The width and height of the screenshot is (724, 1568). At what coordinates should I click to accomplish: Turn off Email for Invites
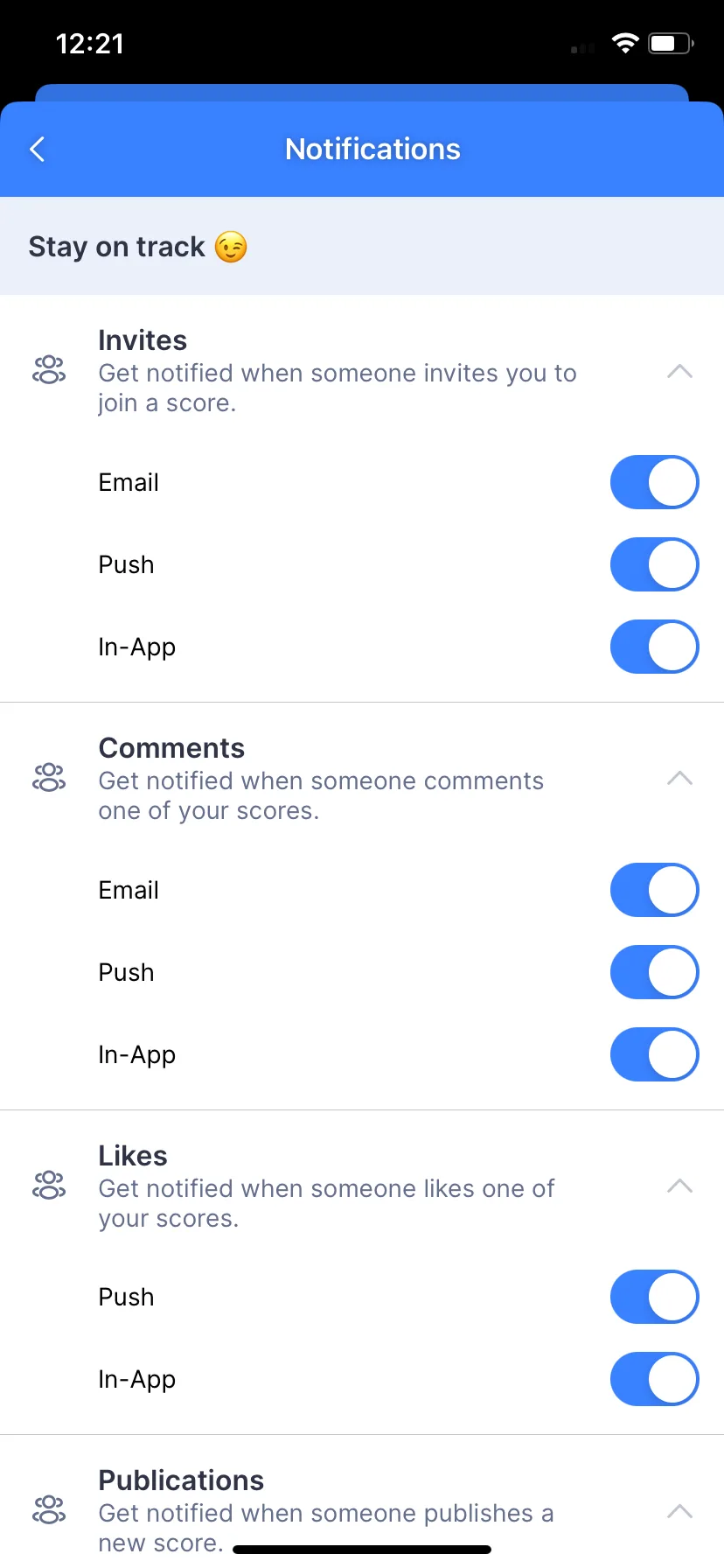654,482
